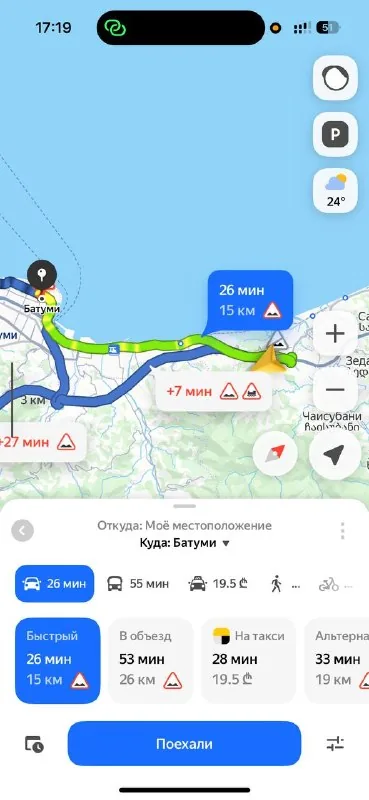
Task: Choose the На такси 28 мин option
Action: 249,661
